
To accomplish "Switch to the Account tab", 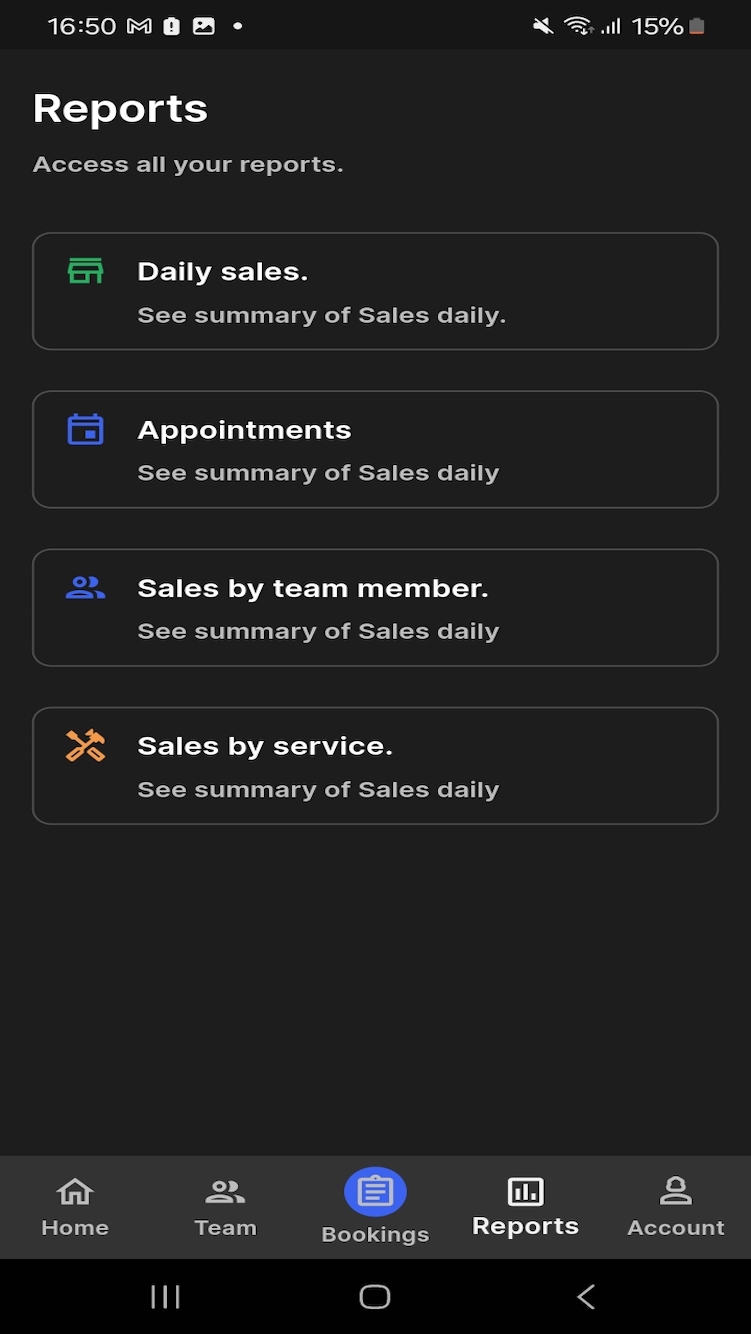I will click(675, 1207).
